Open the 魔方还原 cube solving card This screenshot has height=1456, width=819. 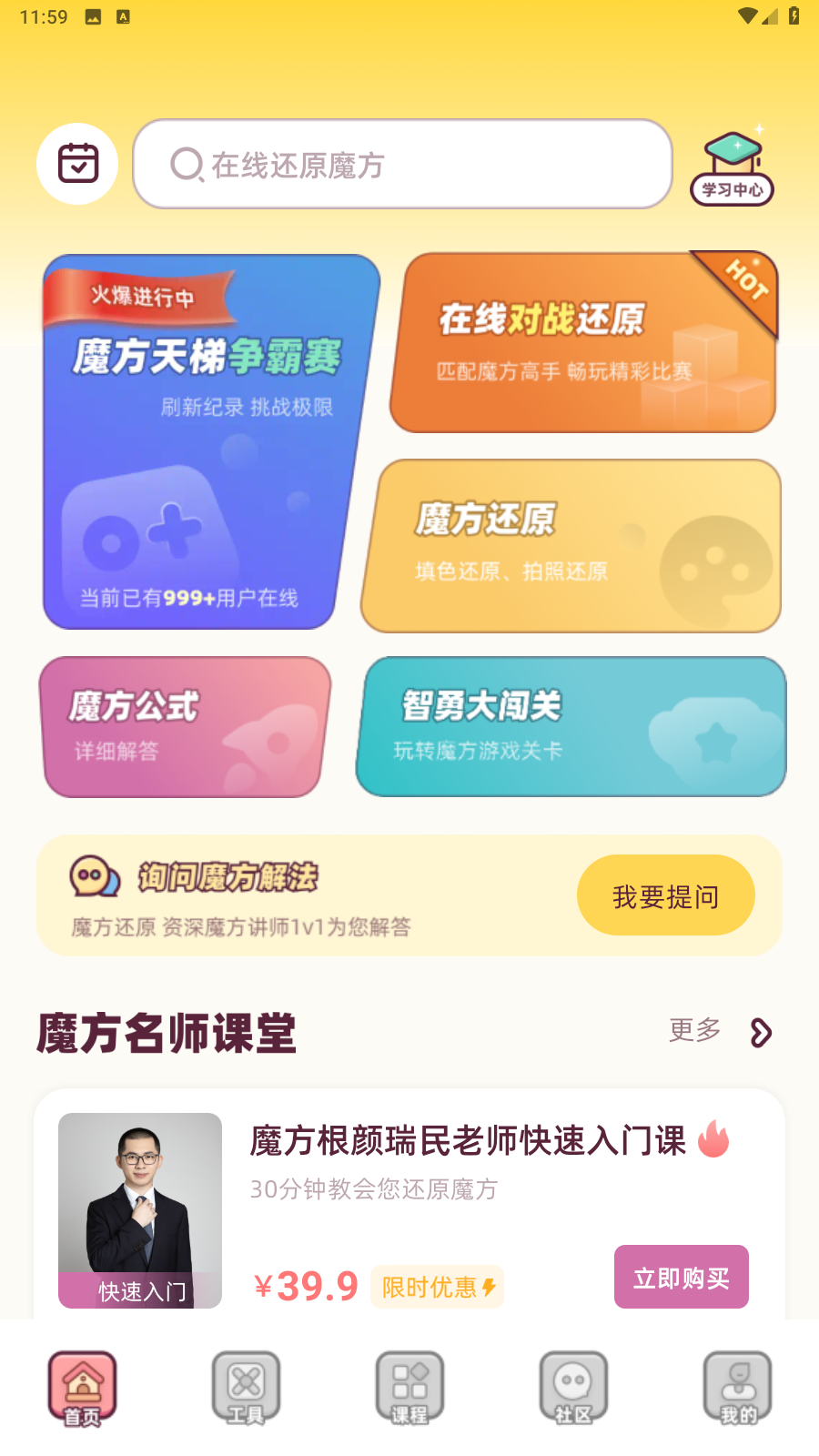click(x=569, y=544)
